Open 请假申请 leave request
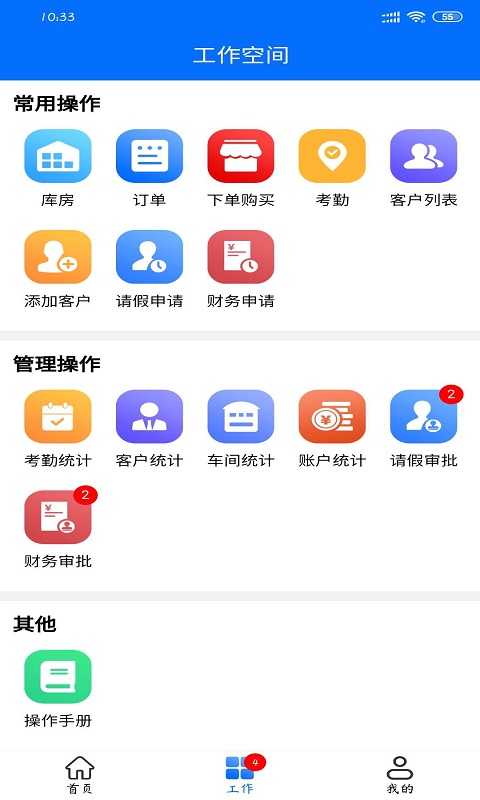The height and width of the screenshot is (800, 480). click(149, 257)
